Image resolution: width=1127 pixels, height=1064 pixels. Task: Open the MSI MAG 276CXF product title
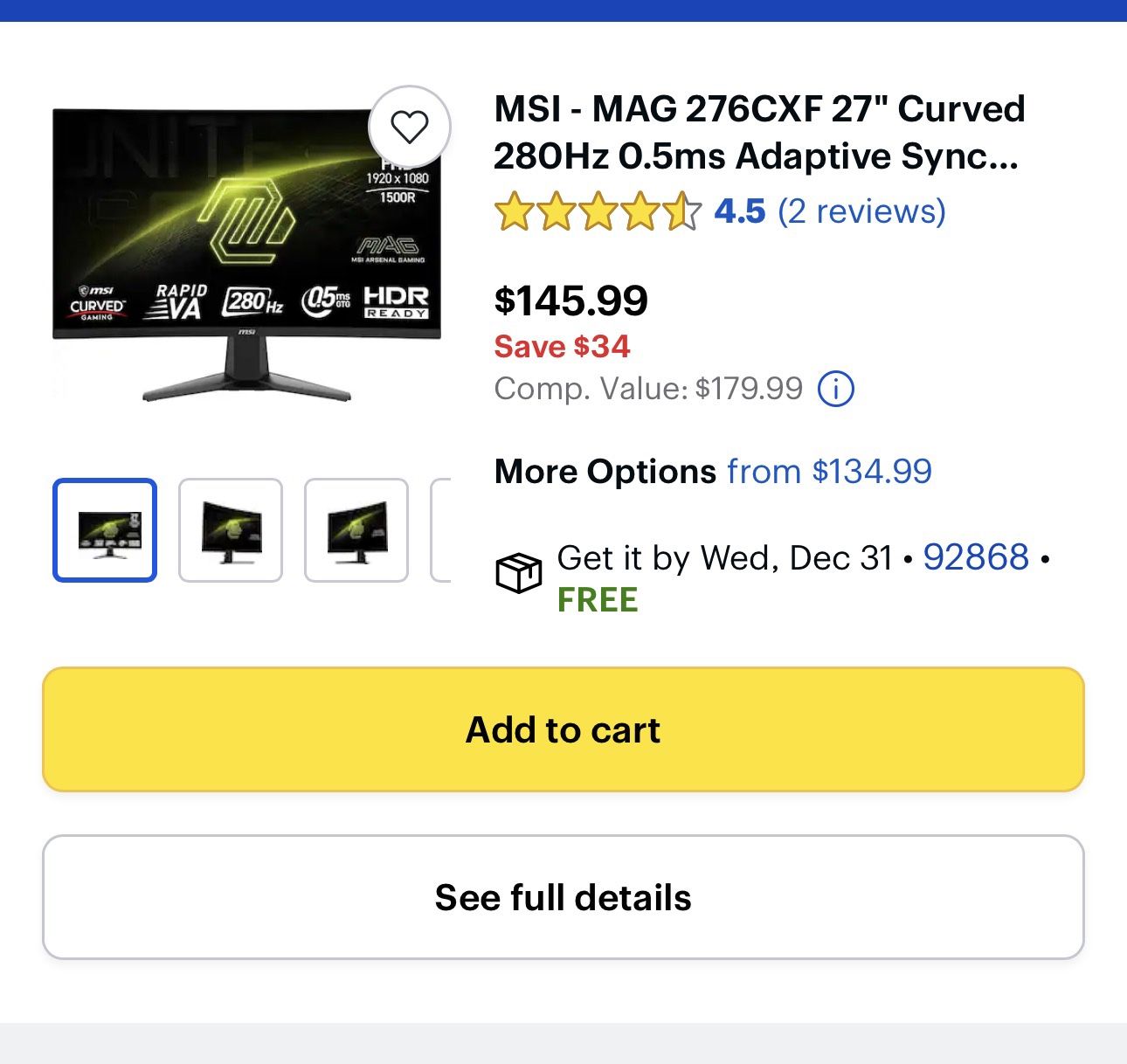click(x=758, y=133)
